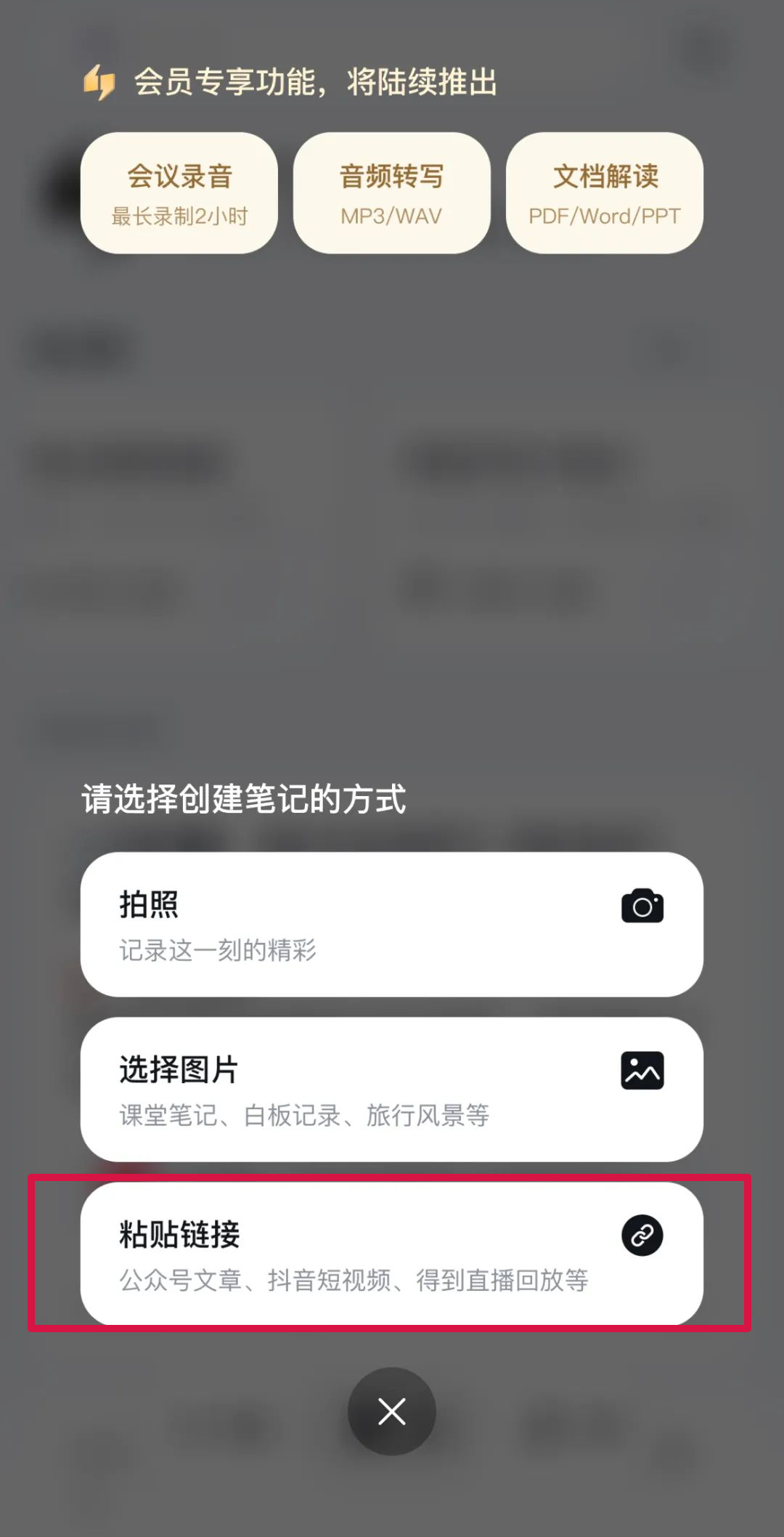Close the create-note dialog with X
The height and width of the screenshot is (1537, 784).
click(392, 1412)
